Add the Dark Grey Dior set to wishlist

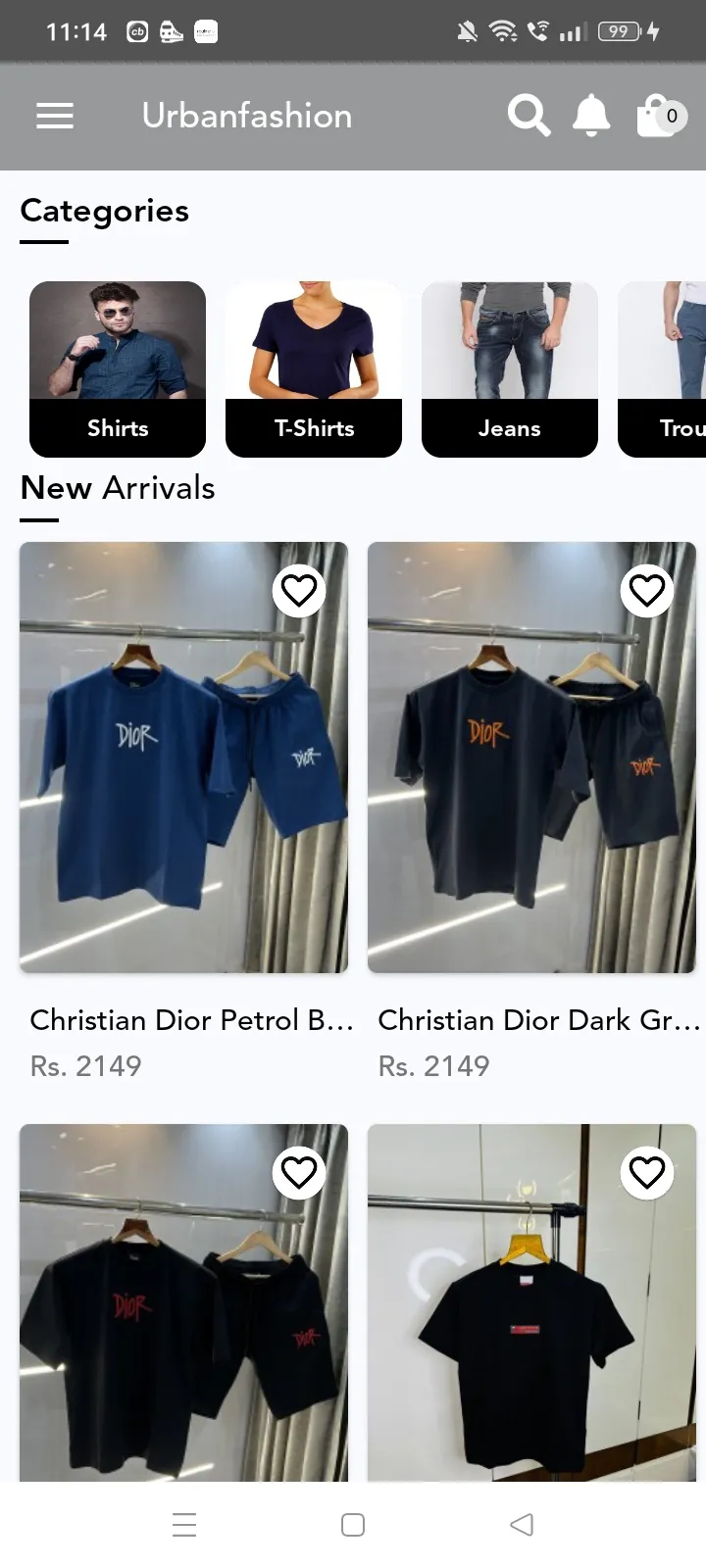[647, 591]
